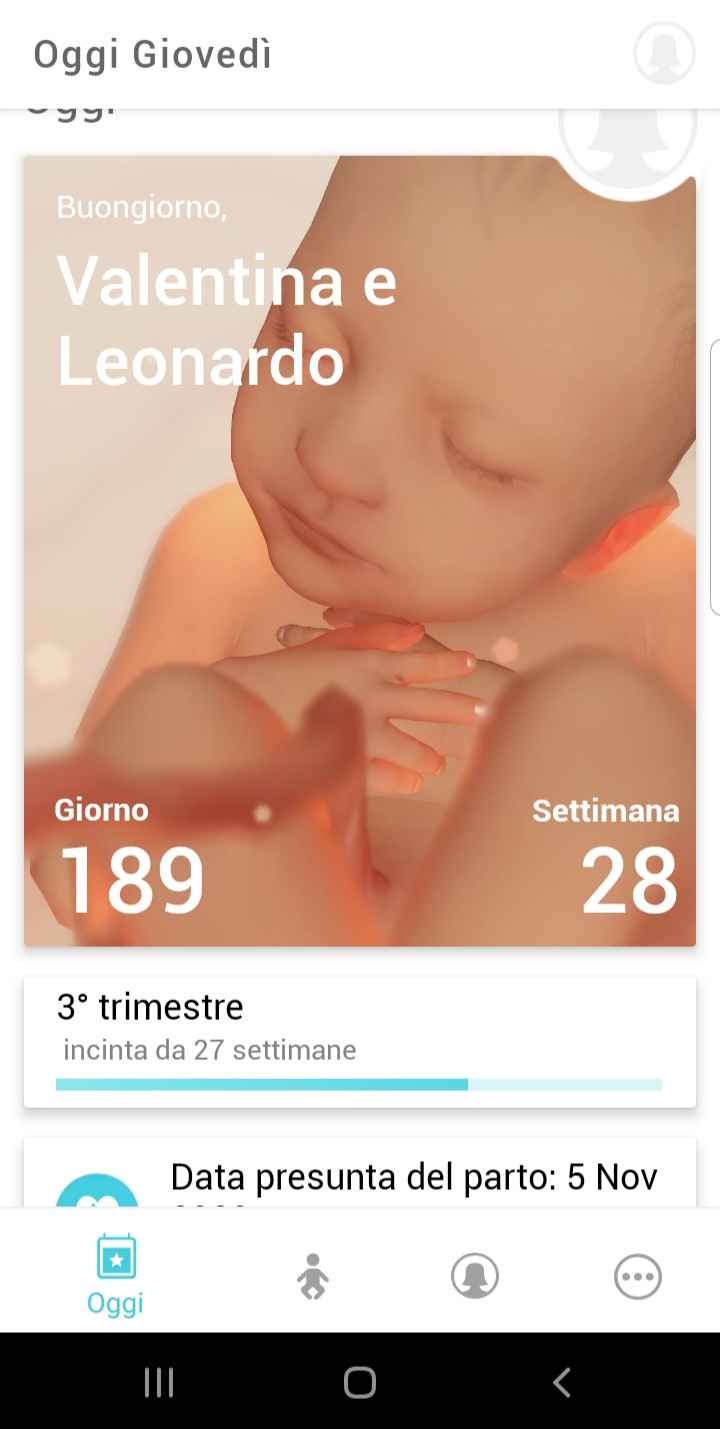Image resolution: width=720 pixels, height=1429 pixels.
Task: Tap the Android recent apps icon
Action: click(x=157, y=1384)
